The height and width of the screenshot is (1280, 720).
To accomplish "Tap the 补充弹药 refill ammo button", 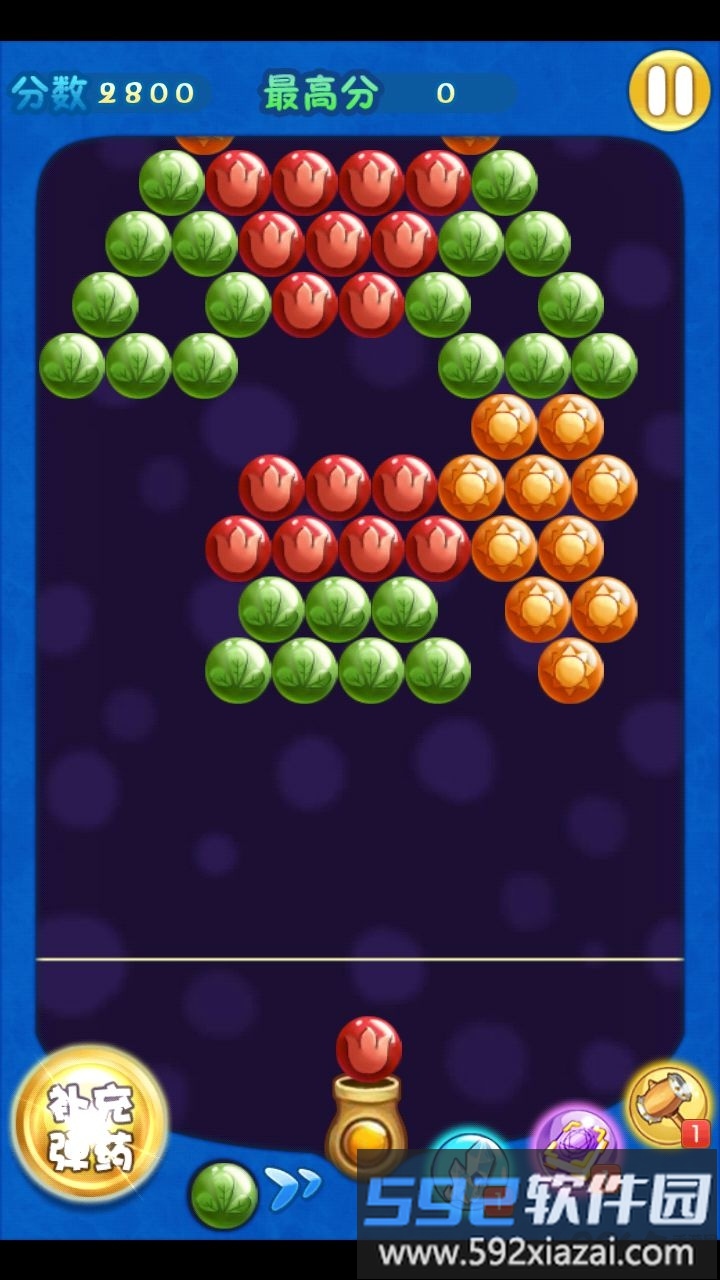I will 90,1123.
